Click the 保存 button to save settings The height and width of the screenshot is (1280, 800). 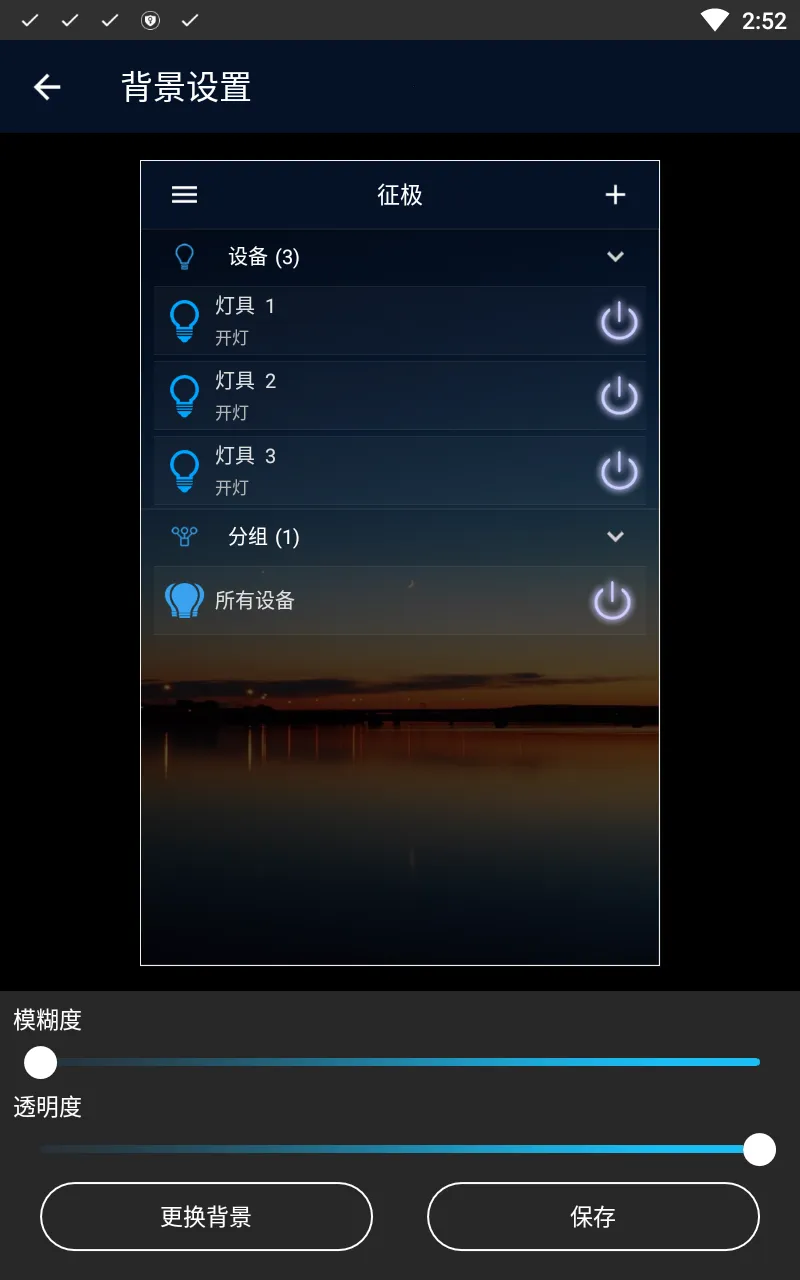tap(593, 1216)
